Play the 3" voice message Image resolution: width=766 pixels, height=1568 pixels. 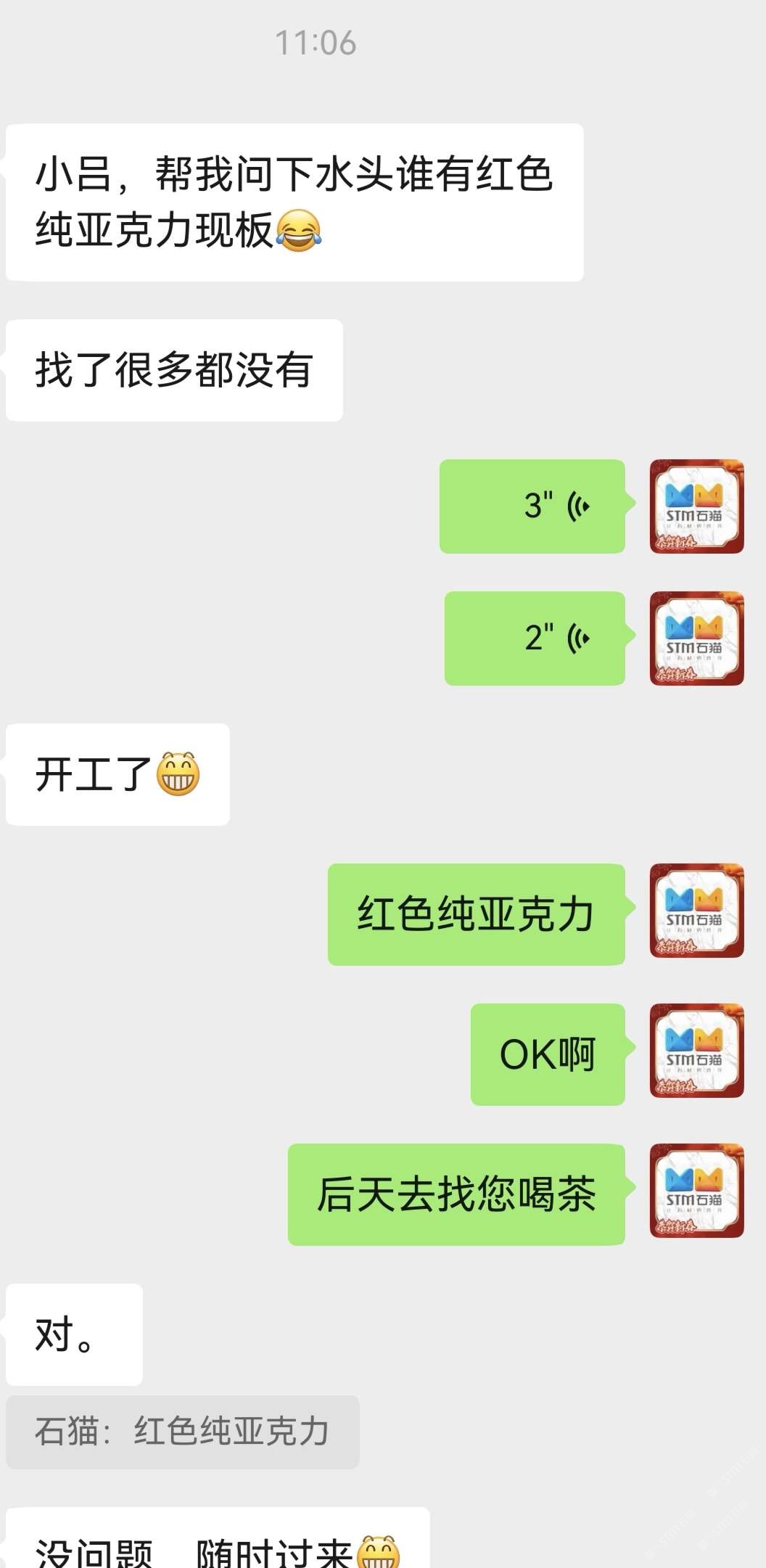[x=532, y=506]
